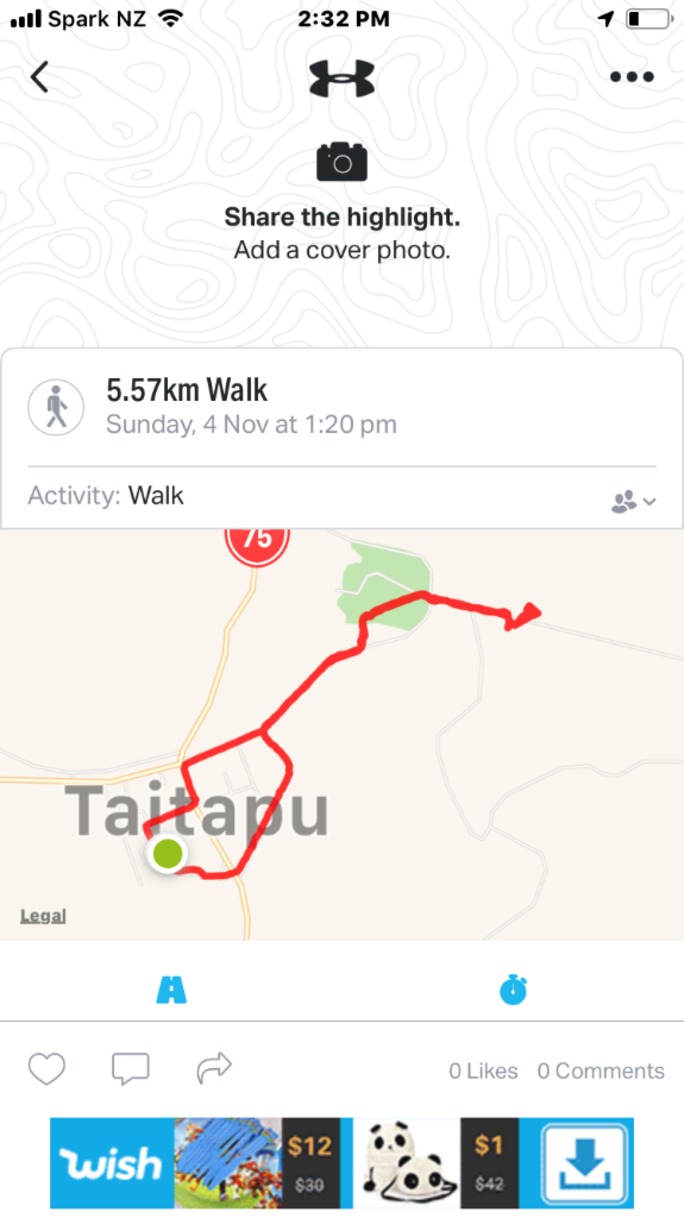Switch to the stopwatch stats tab
This screenshot has width=684, height=1218.
tap(513, 990)
